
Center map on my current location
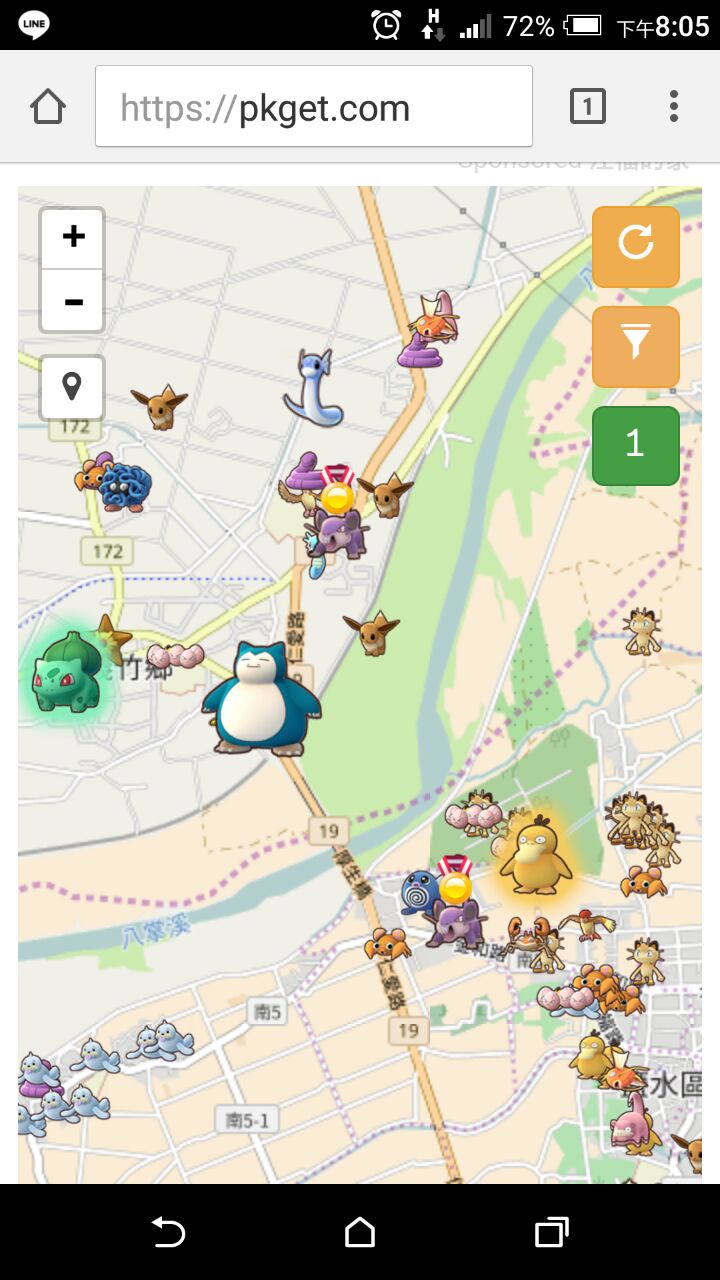(x=72, y=387)
